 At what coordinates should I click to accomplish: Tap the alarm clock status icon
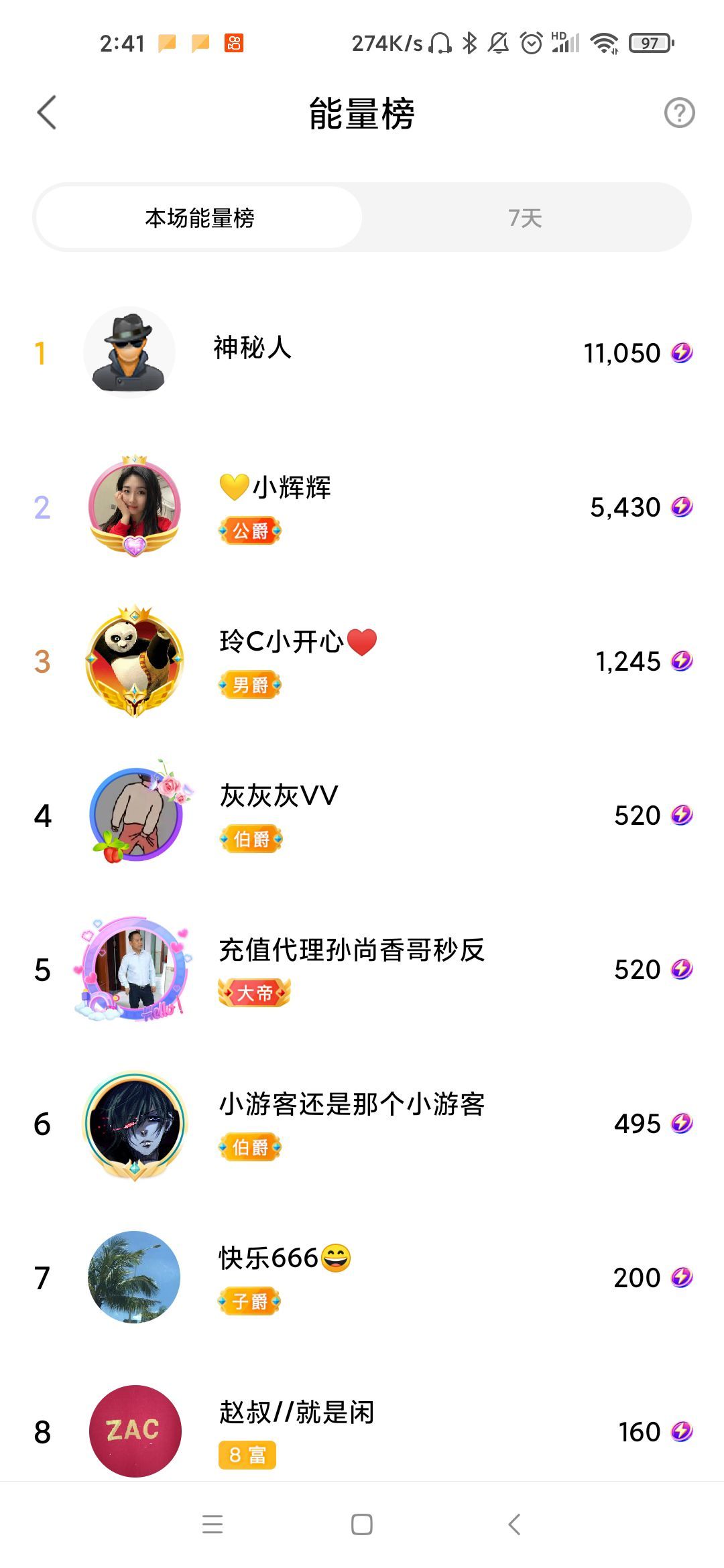pyautogui.click(x=530, y=42)
